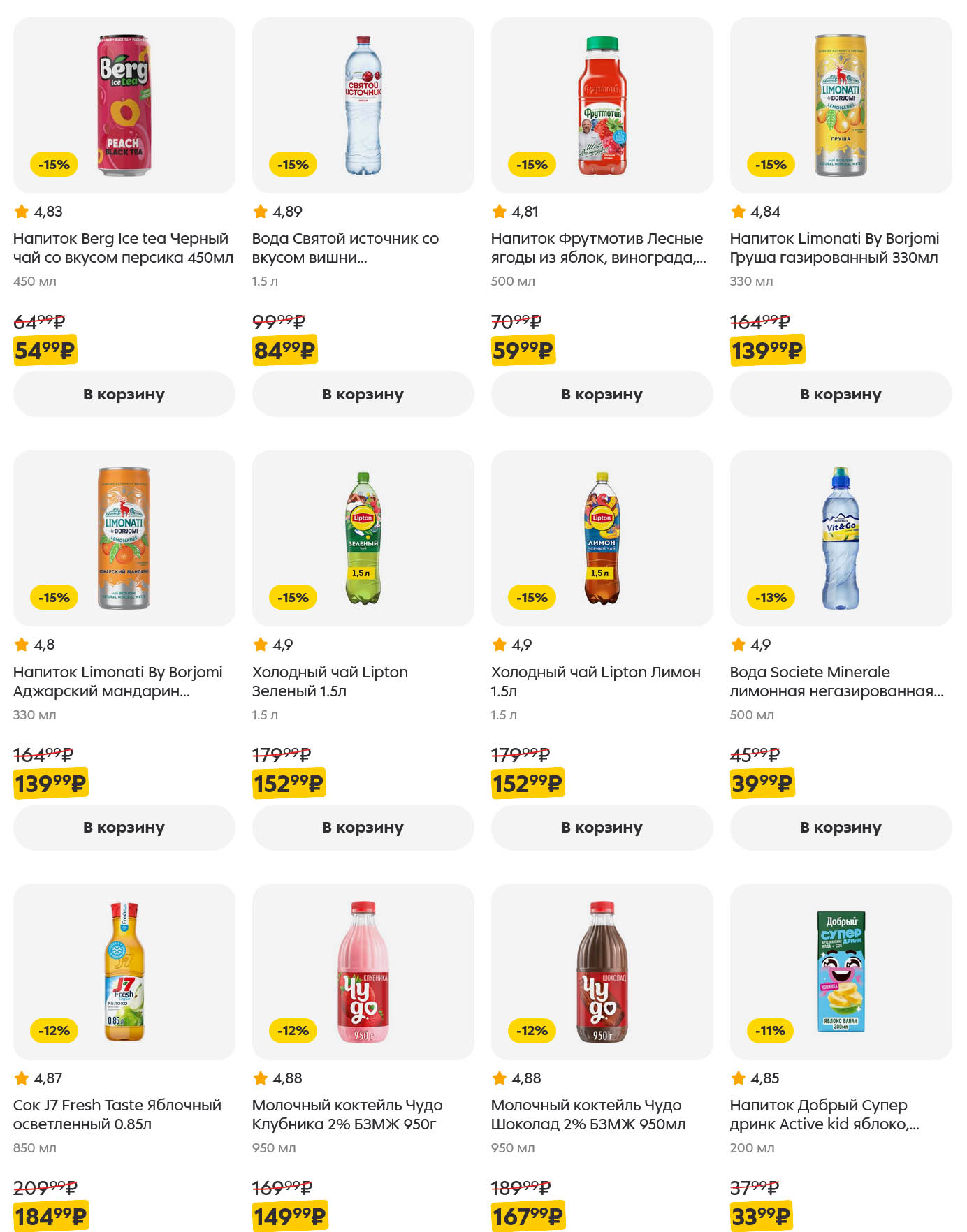This screenshot has height=1232, width=967.
Task: Open J7 Fresh Taste apple juice card
Action: [x=124, y=971]
